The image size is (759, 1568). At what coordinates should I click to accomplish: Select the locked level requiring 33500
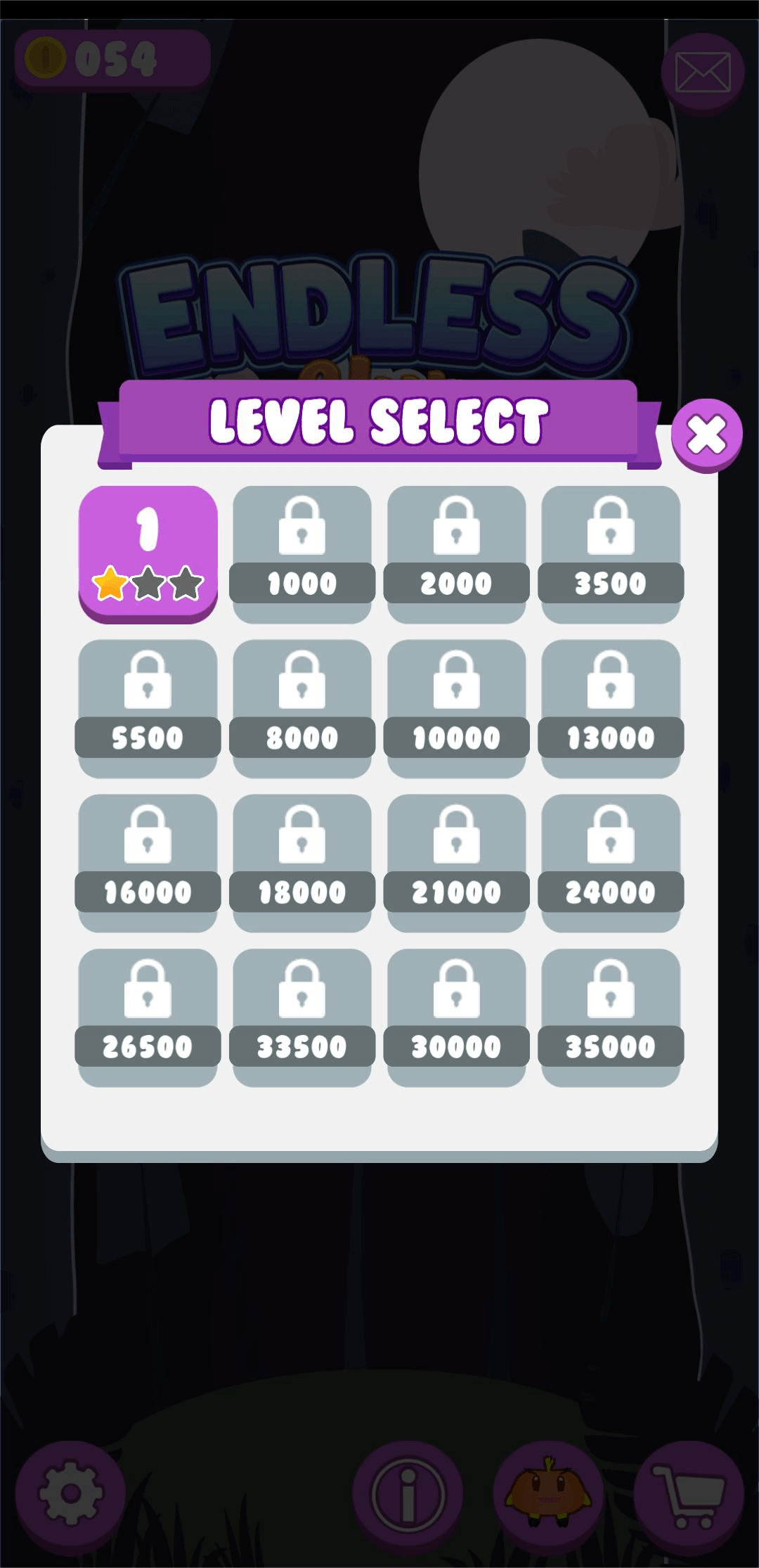(302, 1017)
